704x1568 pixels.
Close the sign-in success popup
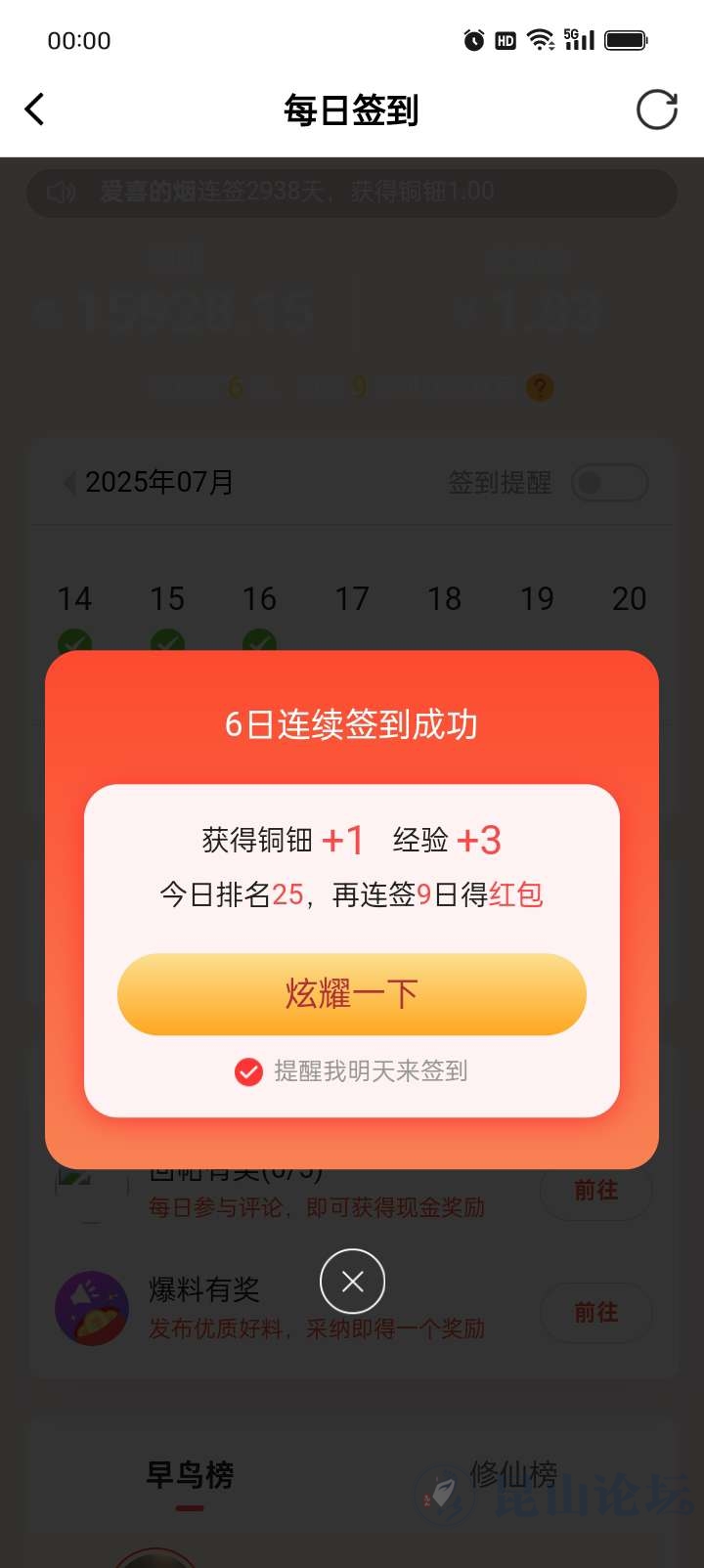coord(352,1281)
